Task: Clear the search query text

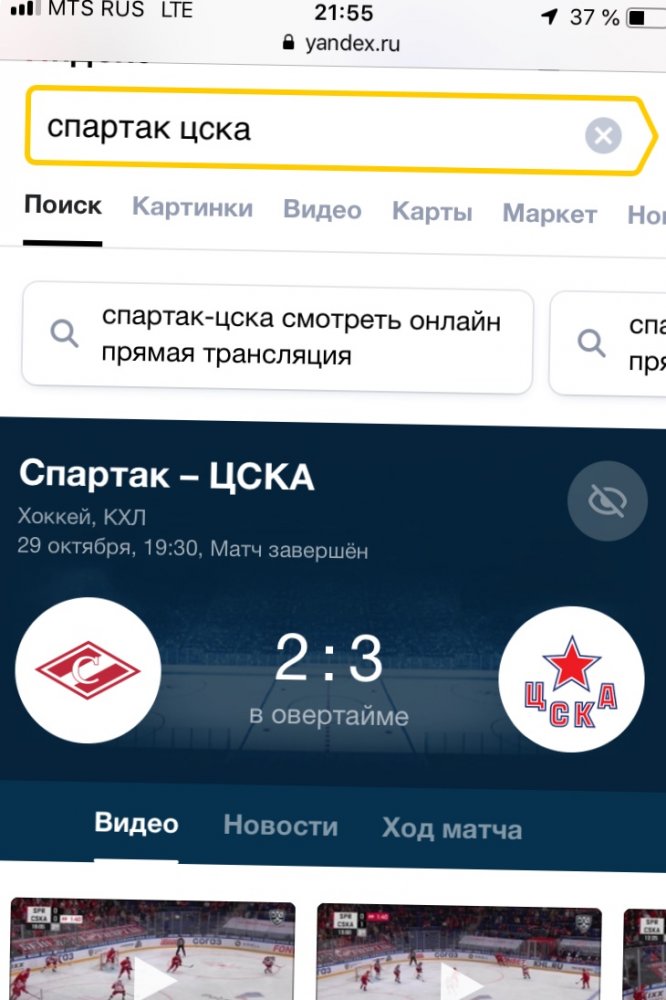Action: click(x=603, y=135)
